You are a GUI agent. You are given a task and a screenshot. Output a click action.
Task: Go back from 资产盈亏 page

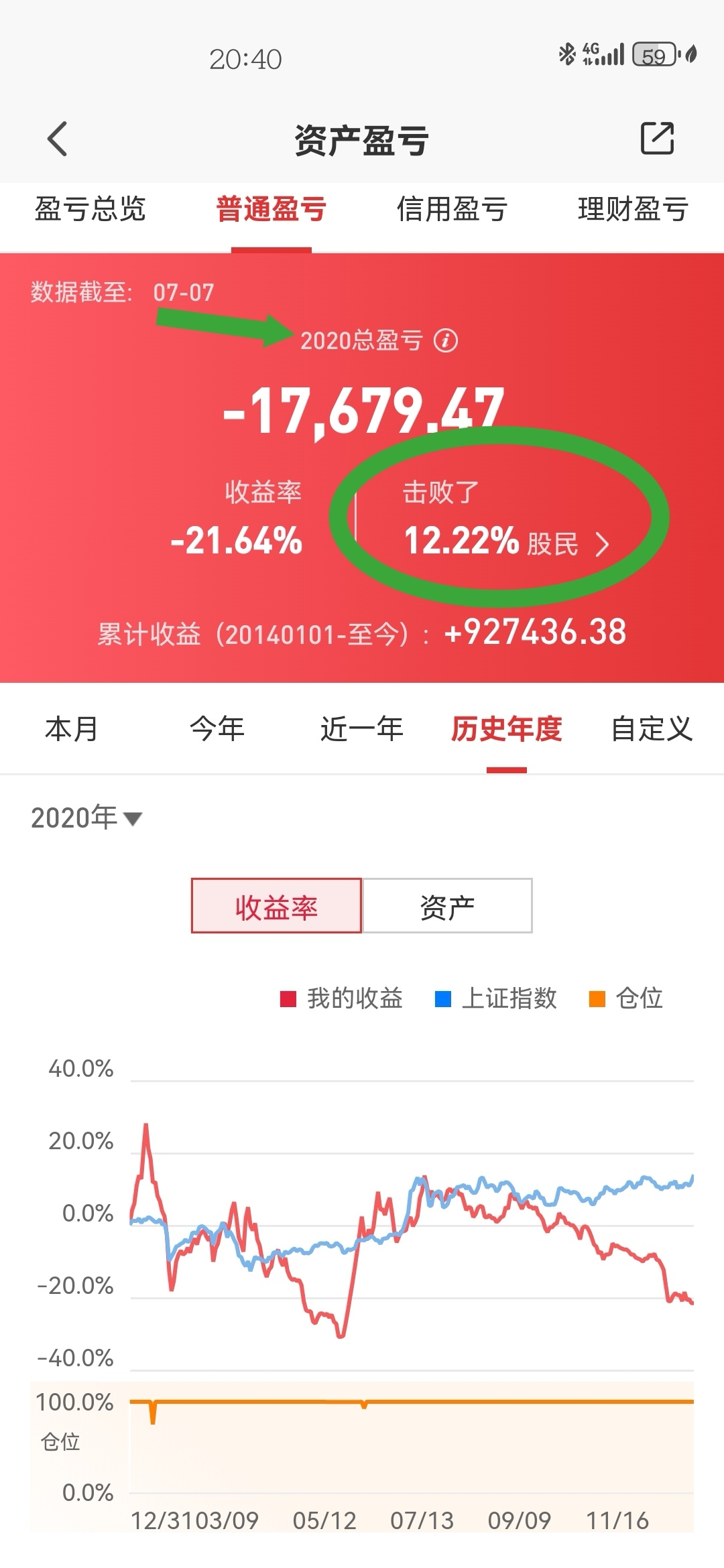click(x=58, y=139)
